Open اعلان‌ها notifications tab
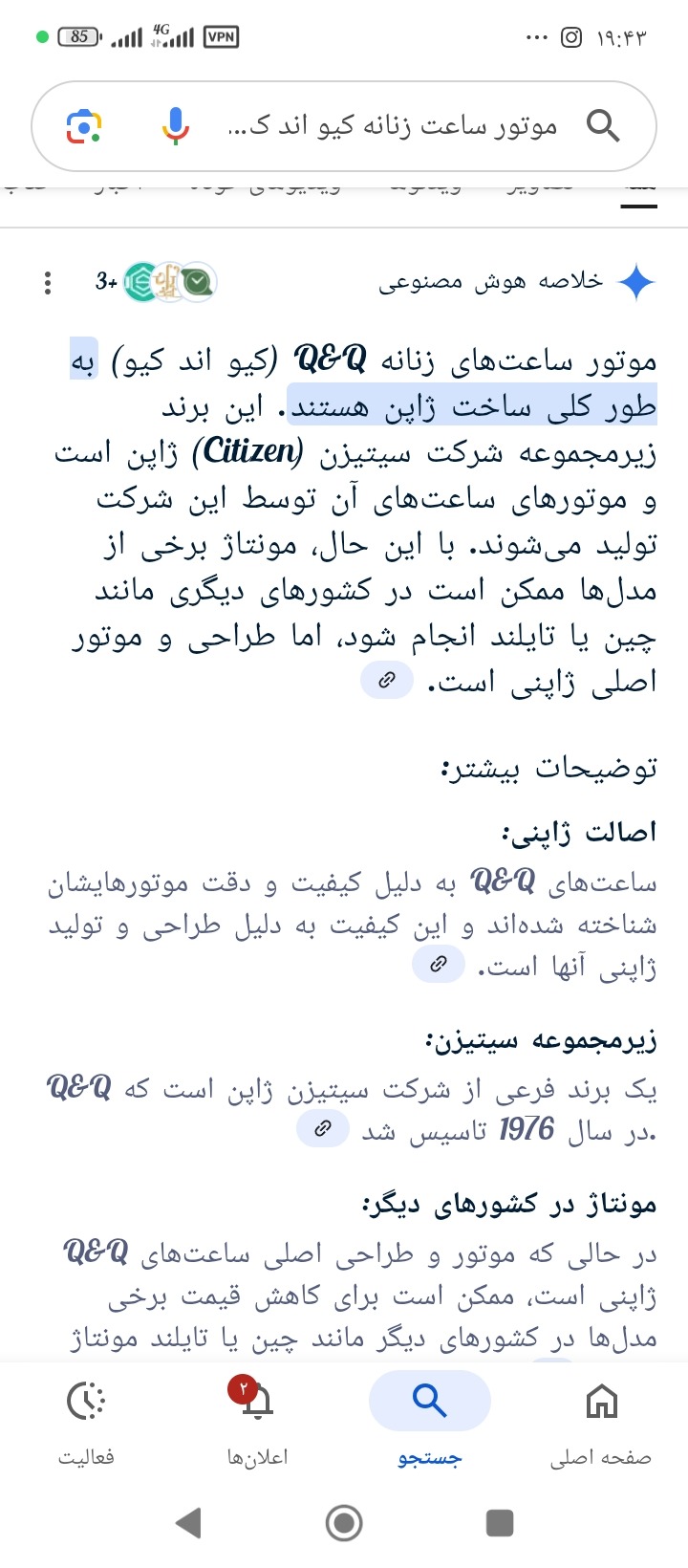The image size is (688, 1568). [x=256, y=1420]
